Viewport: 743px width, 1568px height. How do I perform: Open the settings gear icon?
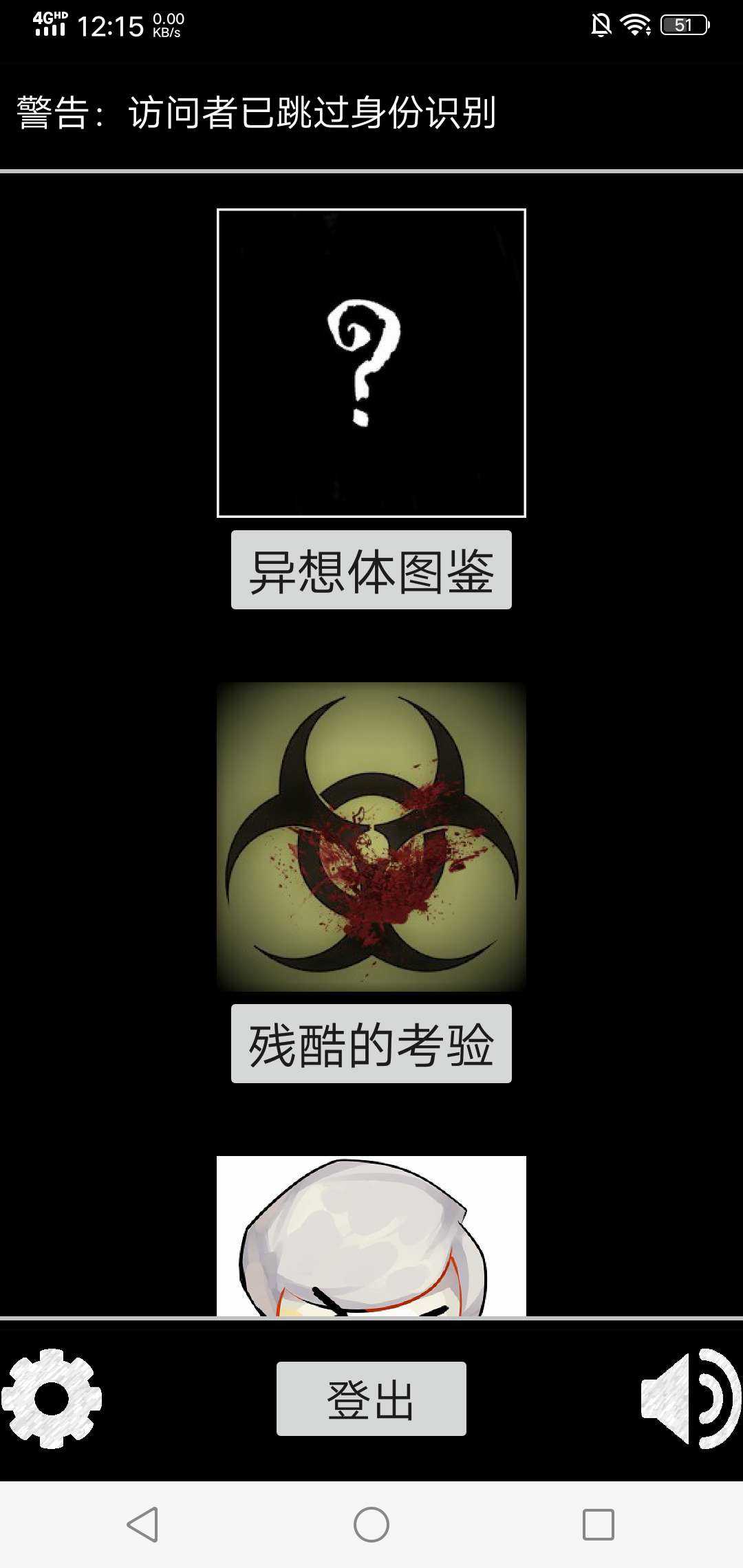[52, 1399]
